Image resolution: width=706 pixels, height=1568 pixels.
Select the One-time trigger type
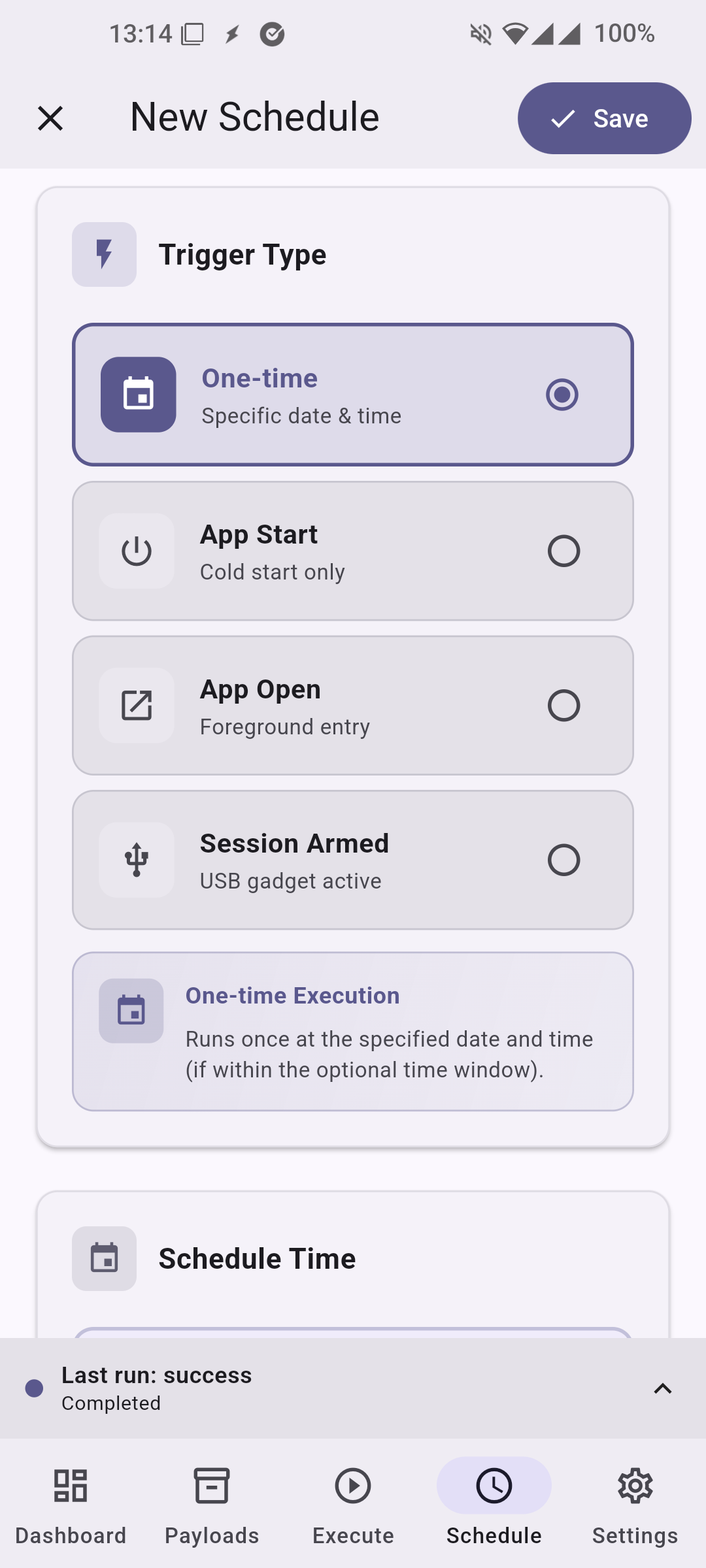(353, 395)
